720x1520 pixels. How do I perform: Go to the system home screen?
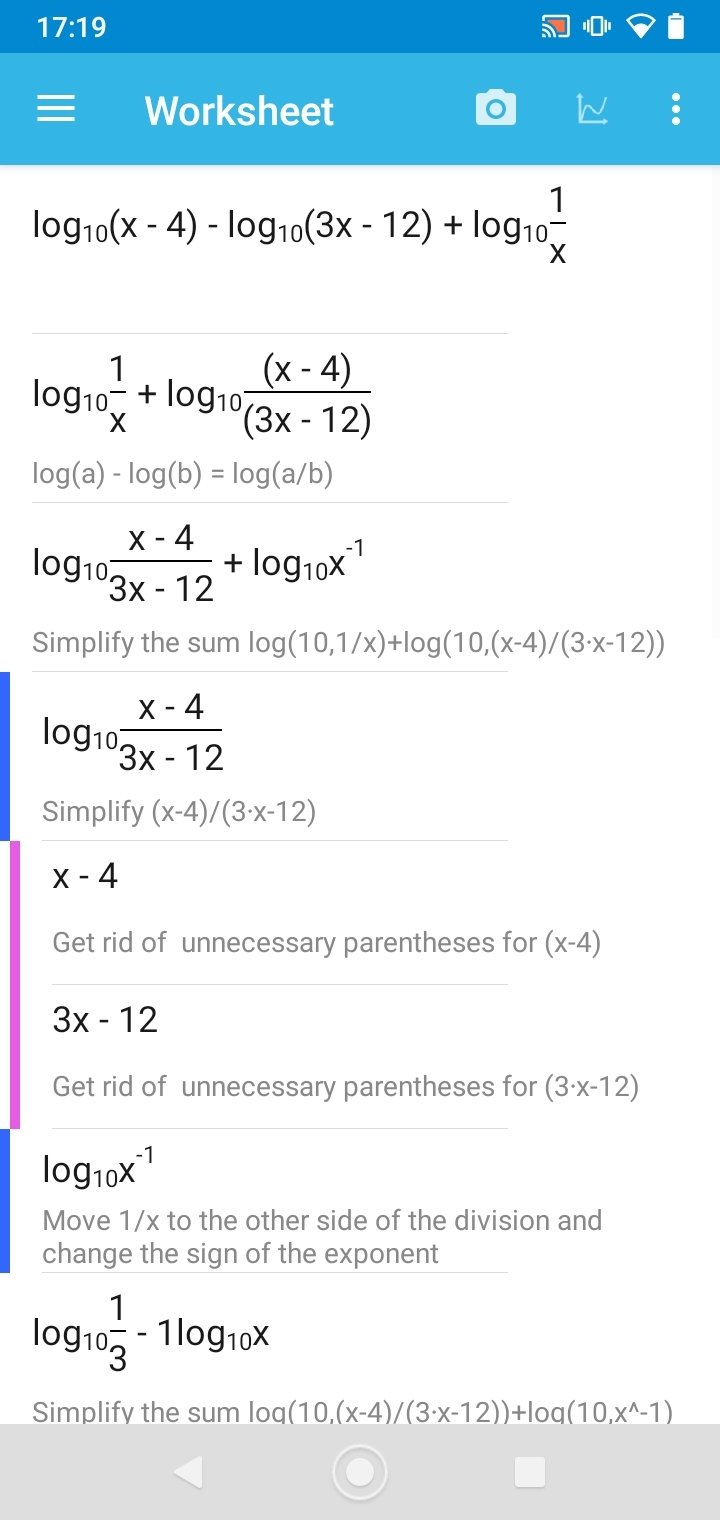pyautogui.click(x=360, y=1472)
